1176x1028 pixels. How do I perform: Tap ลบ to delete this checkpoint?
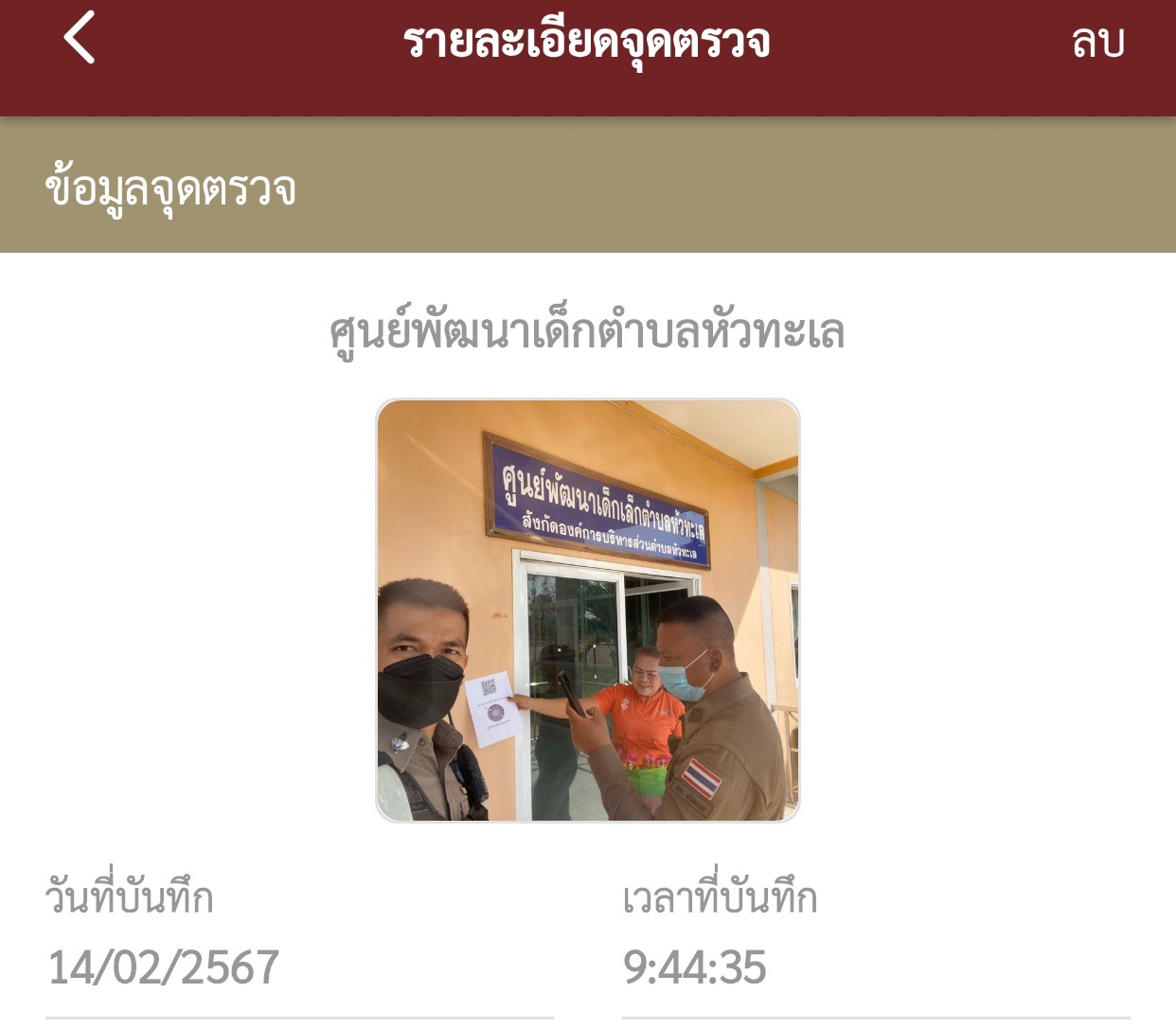(x=1097, y=43)
